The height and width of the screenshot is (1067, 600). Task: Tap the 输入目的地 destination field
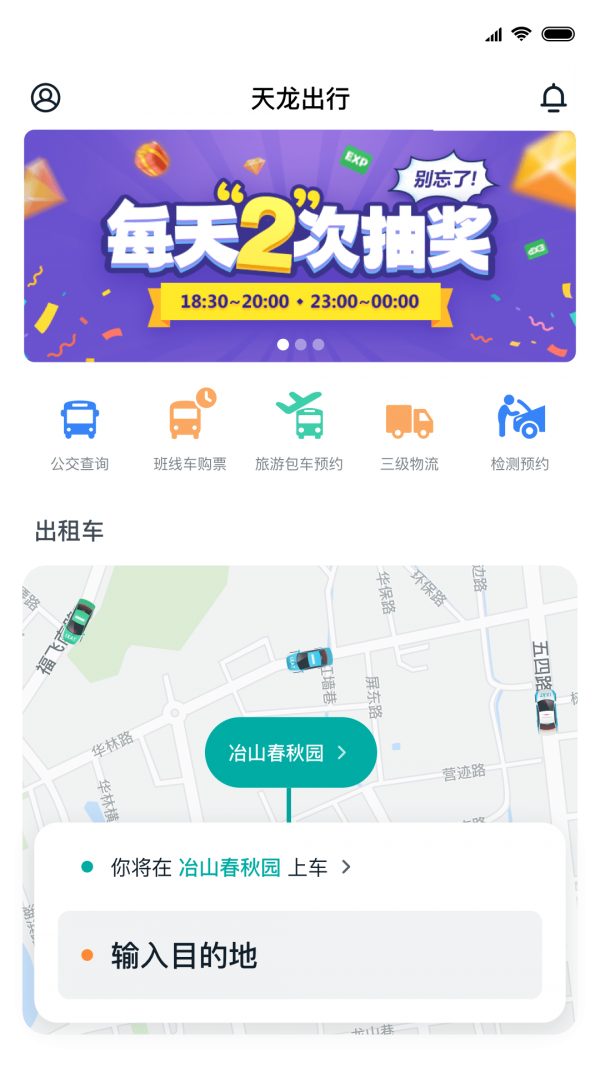[x=300, y=955]
